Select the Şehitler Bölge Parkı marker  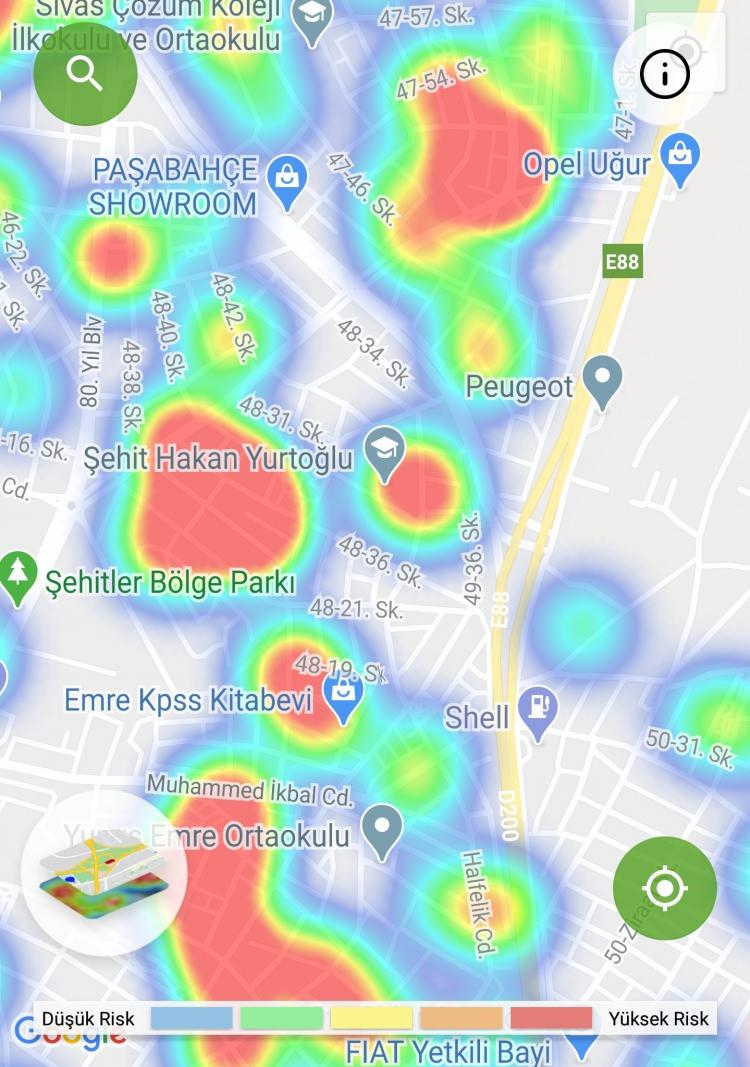pyautogui.click(x=17, y=576)
